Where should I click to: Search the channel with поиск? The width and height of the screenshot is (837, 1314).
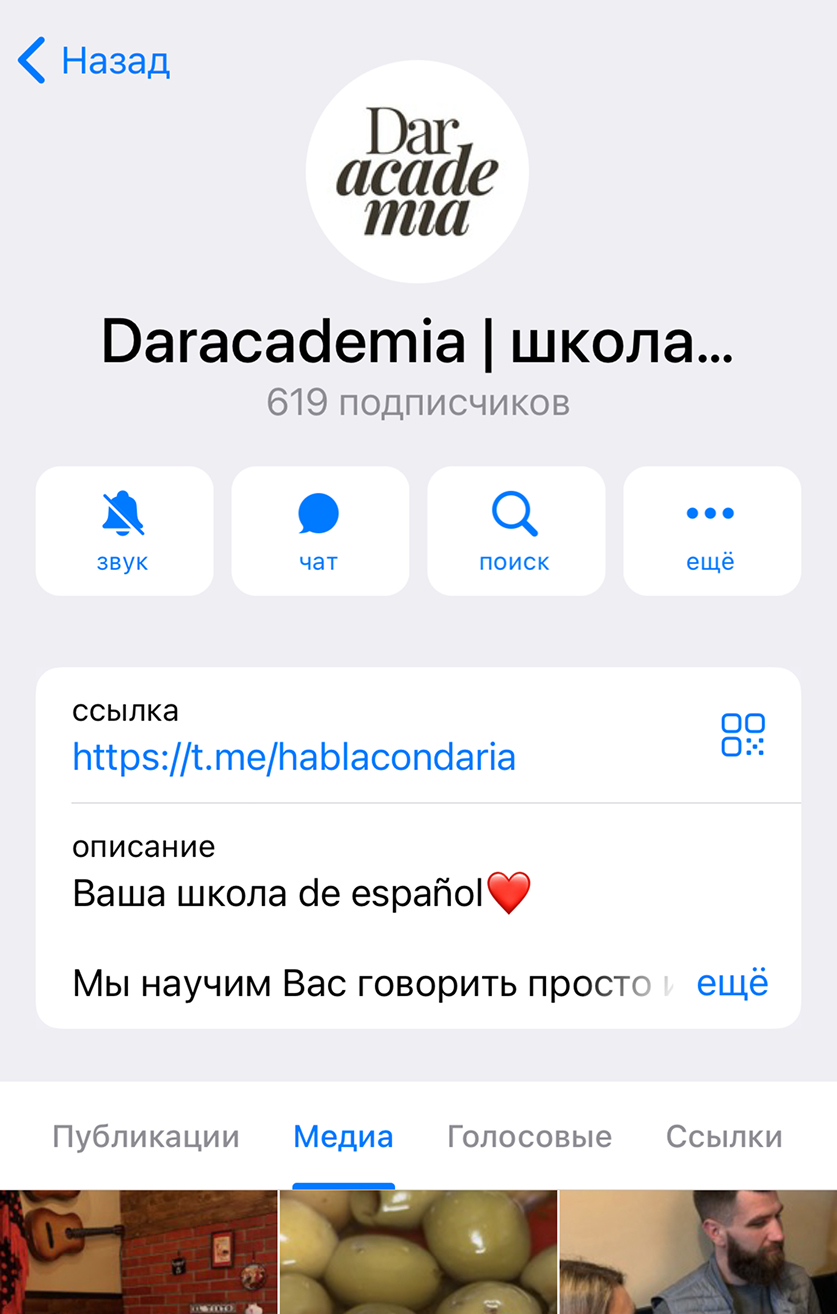point(515,531)
